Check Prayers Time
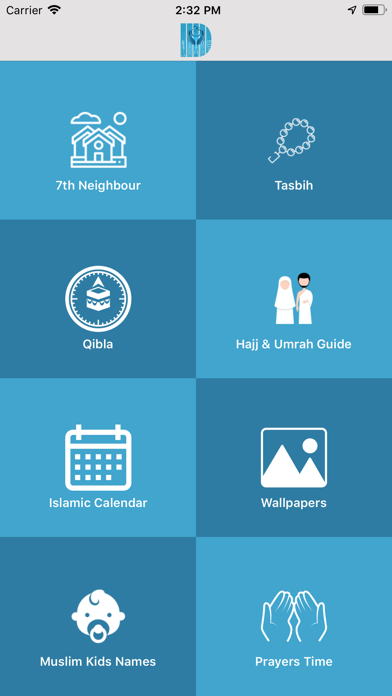 click(294, 617)
